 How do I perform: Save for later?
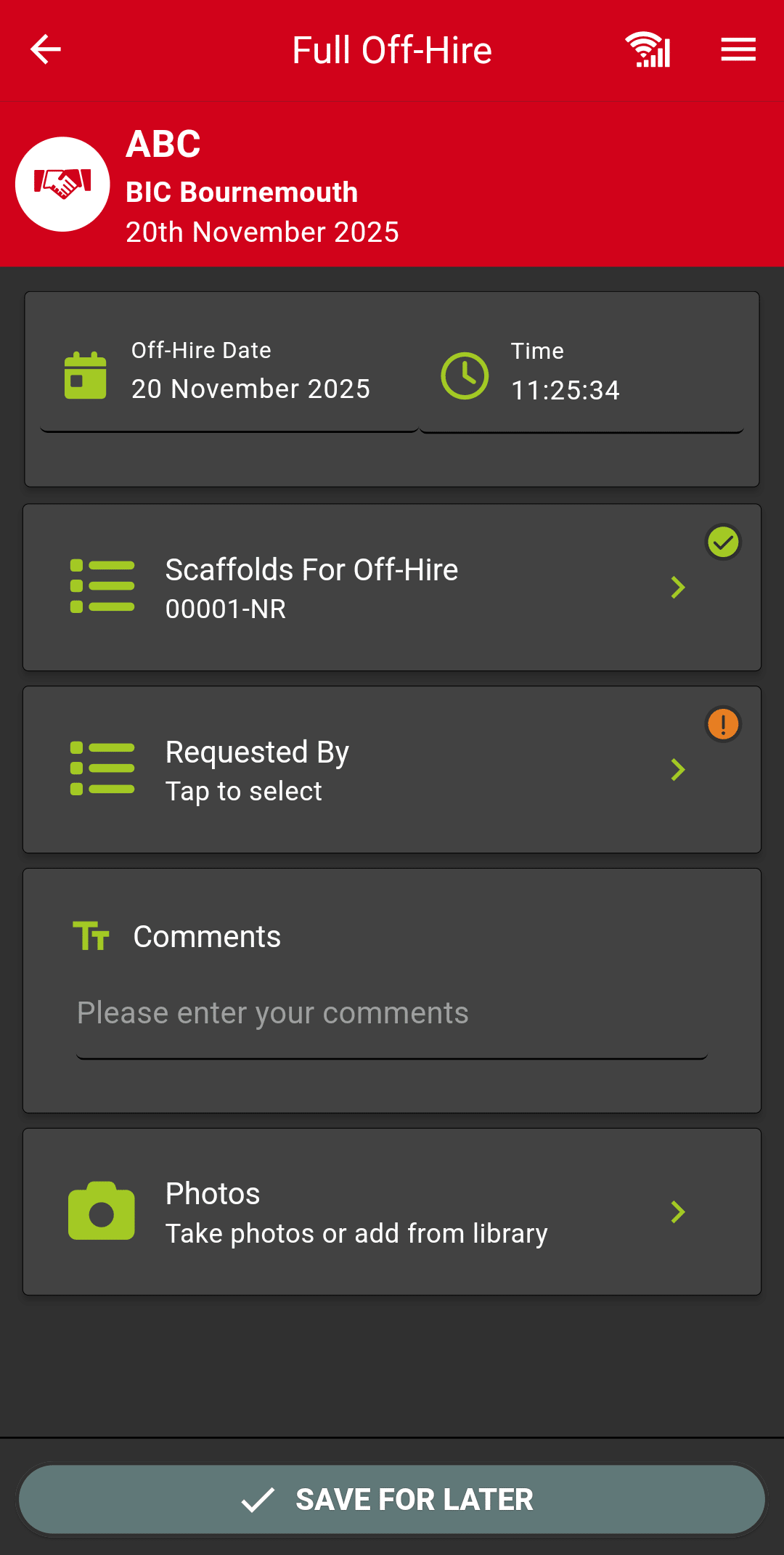[x=392, y=1500]
